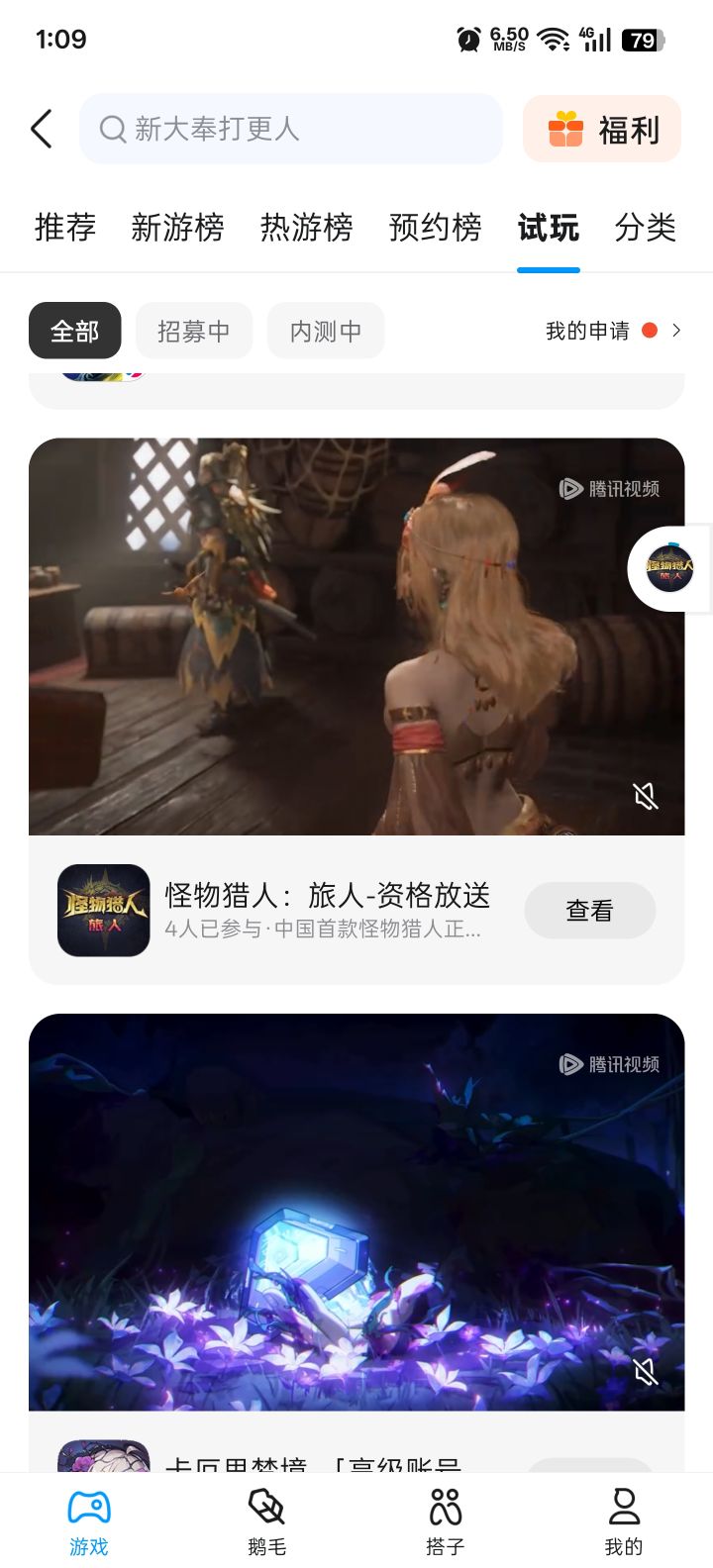Image resolution: width=713 pixels, height=1568 pixels.
Task: Switch to the 预约榜 tab
Action: 435,228
